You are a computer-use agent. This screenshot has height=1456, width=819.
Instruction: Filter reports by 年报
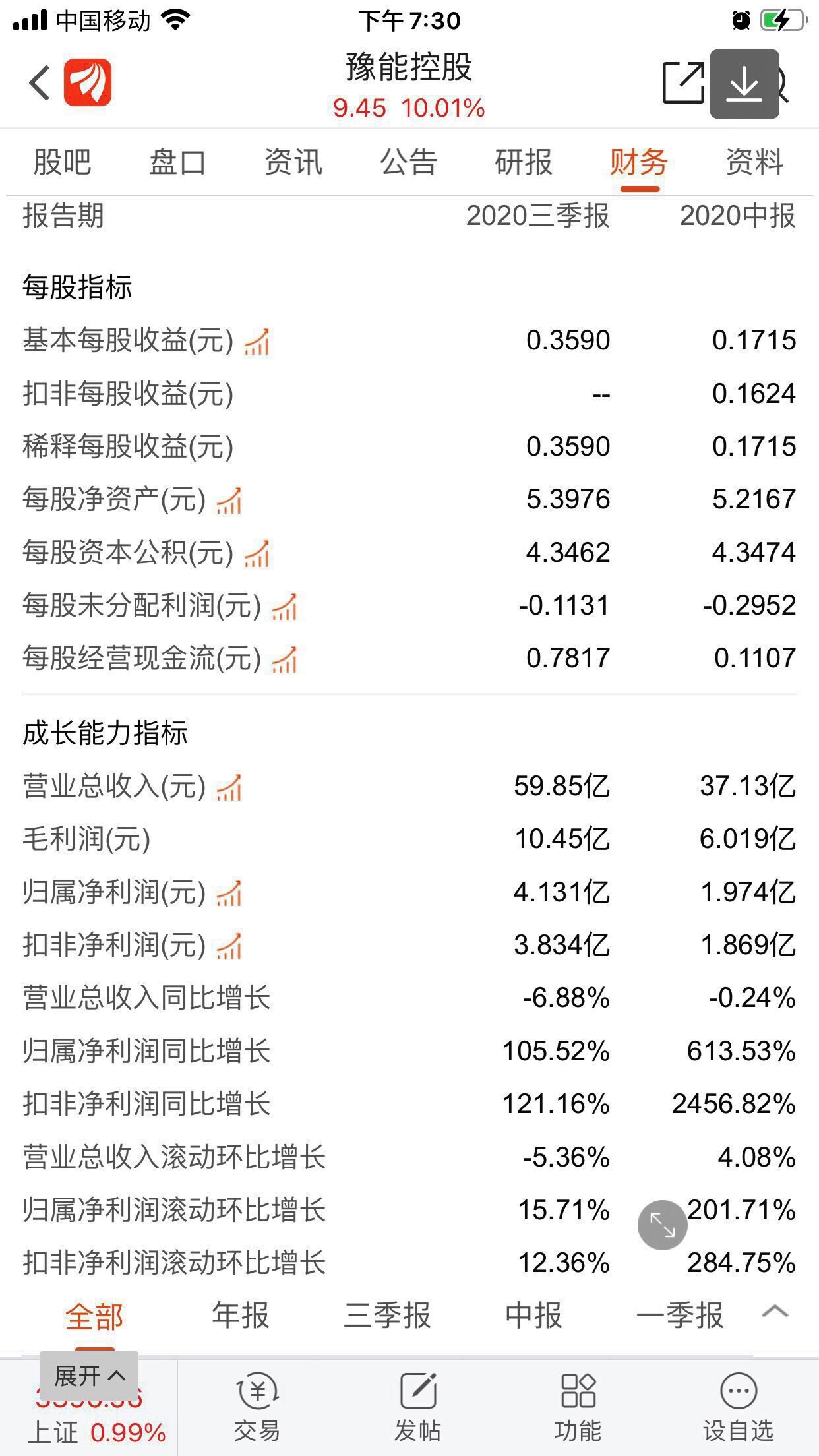(241, 1315)
